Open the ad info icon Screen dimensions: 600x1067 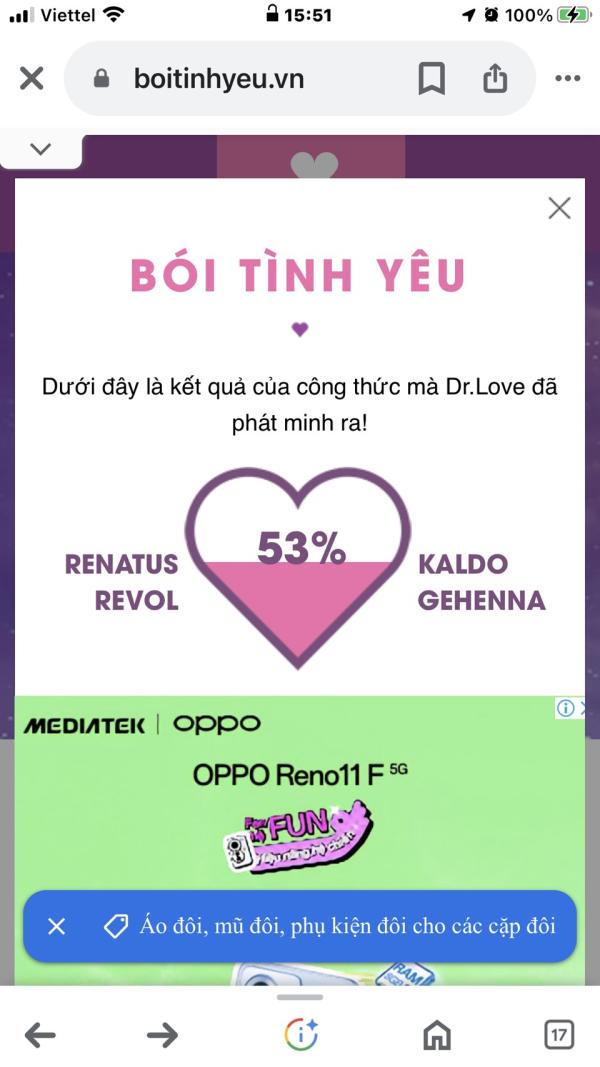(565, 708)
